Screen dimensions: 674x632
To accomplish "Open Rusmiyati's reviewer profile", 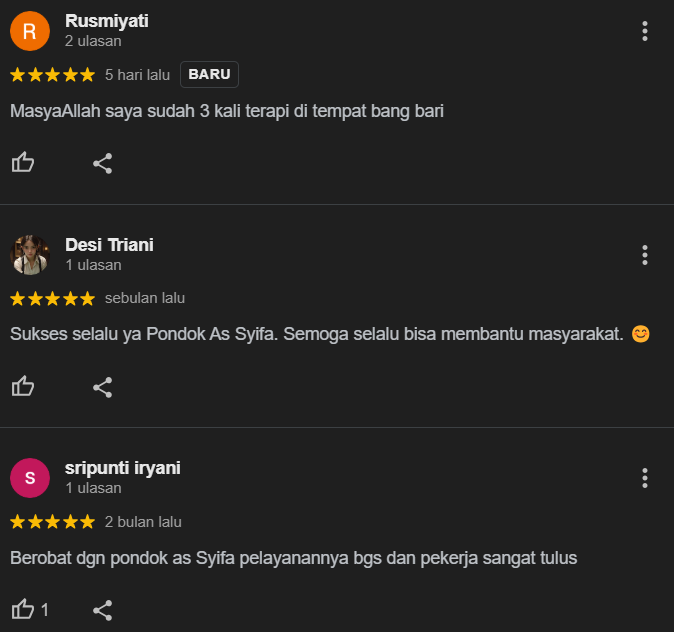I will [107, 21].
